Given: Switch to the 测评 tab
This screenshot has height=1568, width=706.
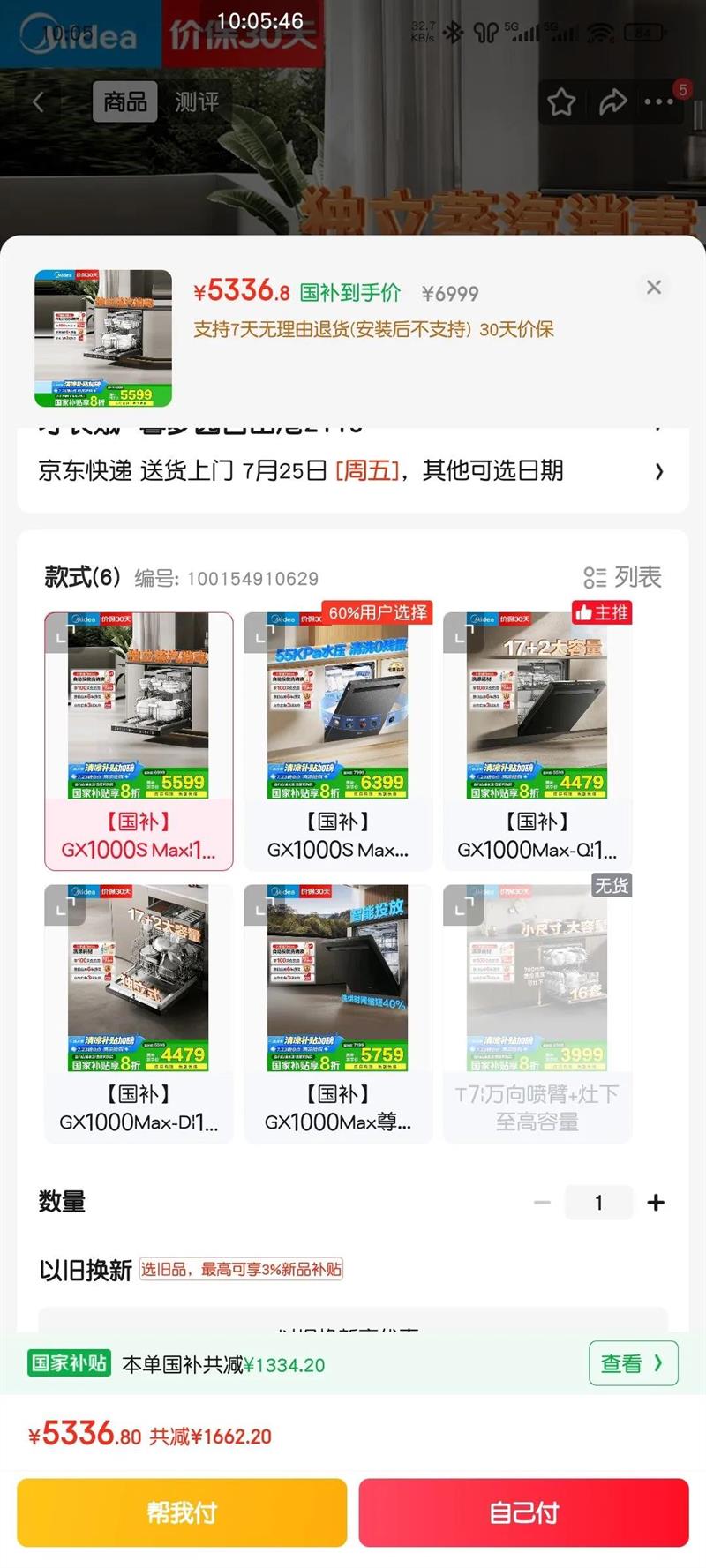Looking at the screenshot, I should click(199, 101).
